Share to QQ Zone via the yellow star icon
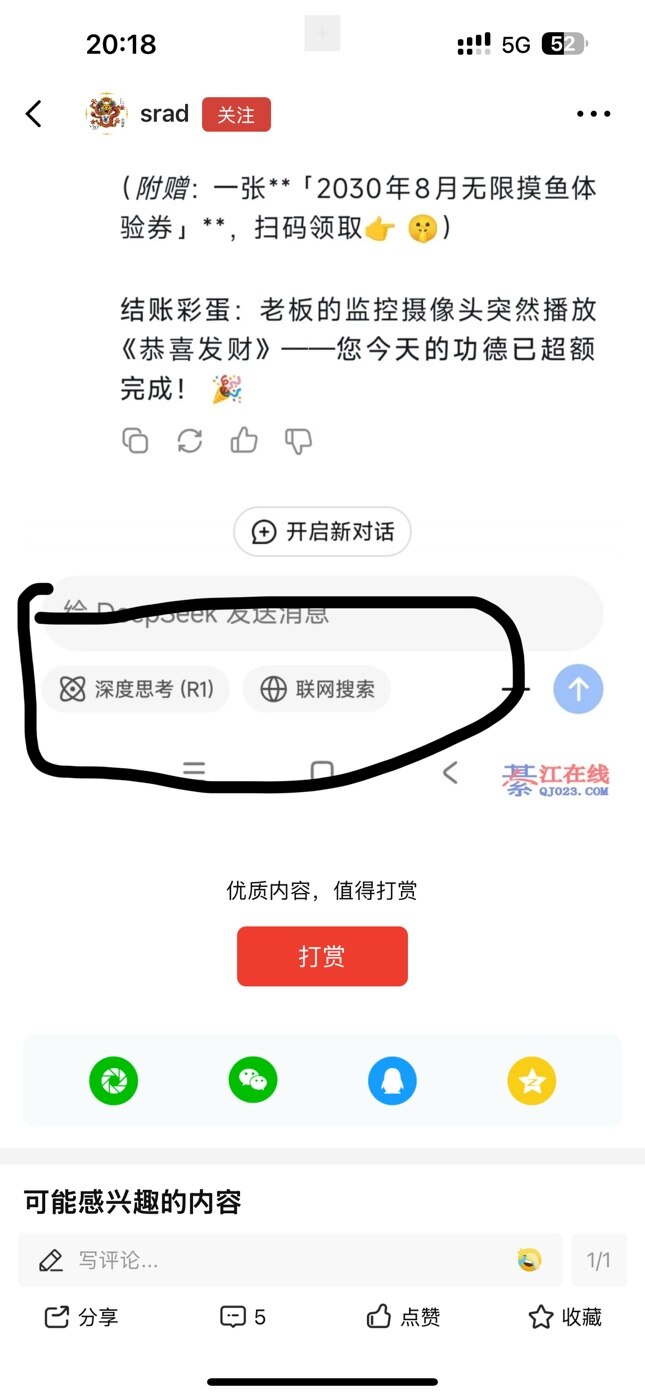The height and width of the screenshot is (1398, 645). click(531, 1081)
